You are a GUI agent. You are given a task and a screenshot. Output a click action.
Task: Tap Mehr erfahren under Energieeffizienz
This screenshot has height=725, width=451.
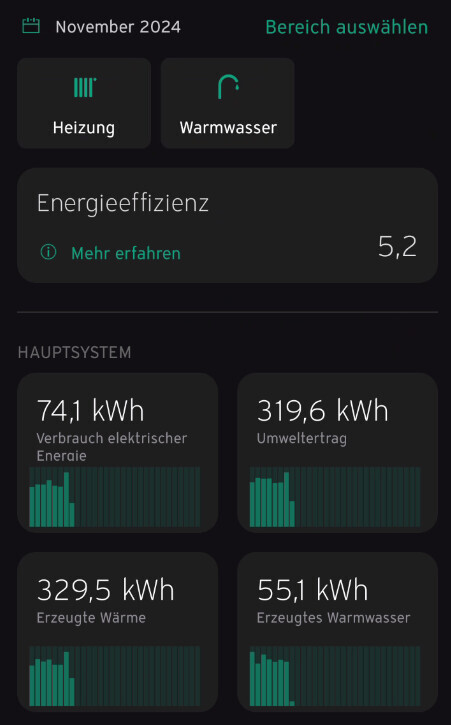tap(125, 253)
